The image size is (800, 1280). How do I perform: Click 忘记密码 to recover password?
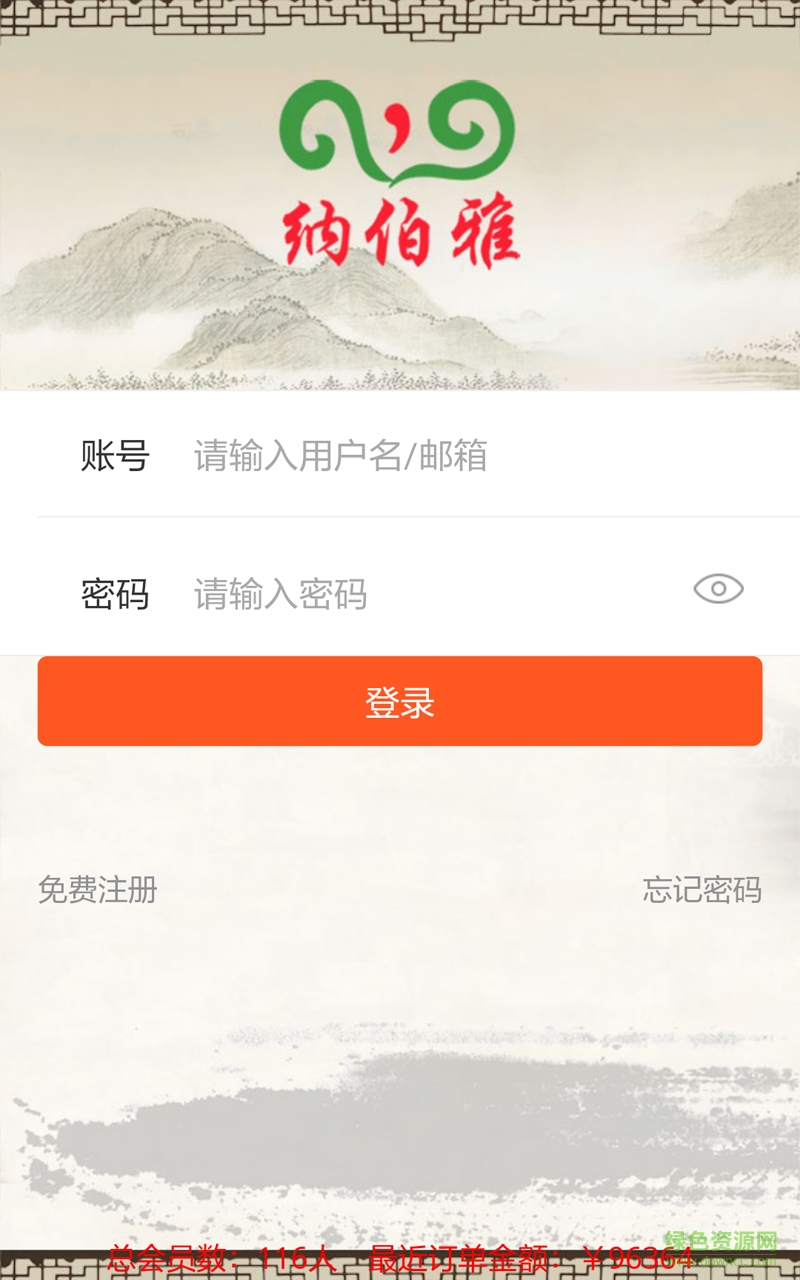[x=703, y=889]
